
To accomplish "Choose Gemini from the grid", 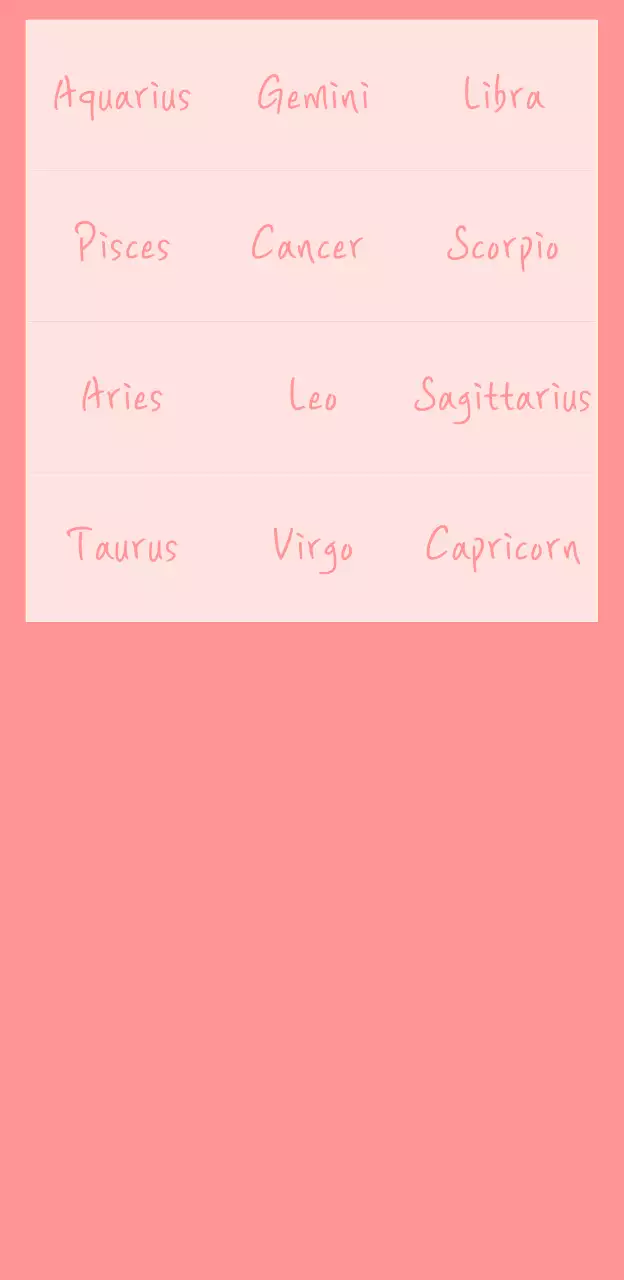I will point(313,96).
